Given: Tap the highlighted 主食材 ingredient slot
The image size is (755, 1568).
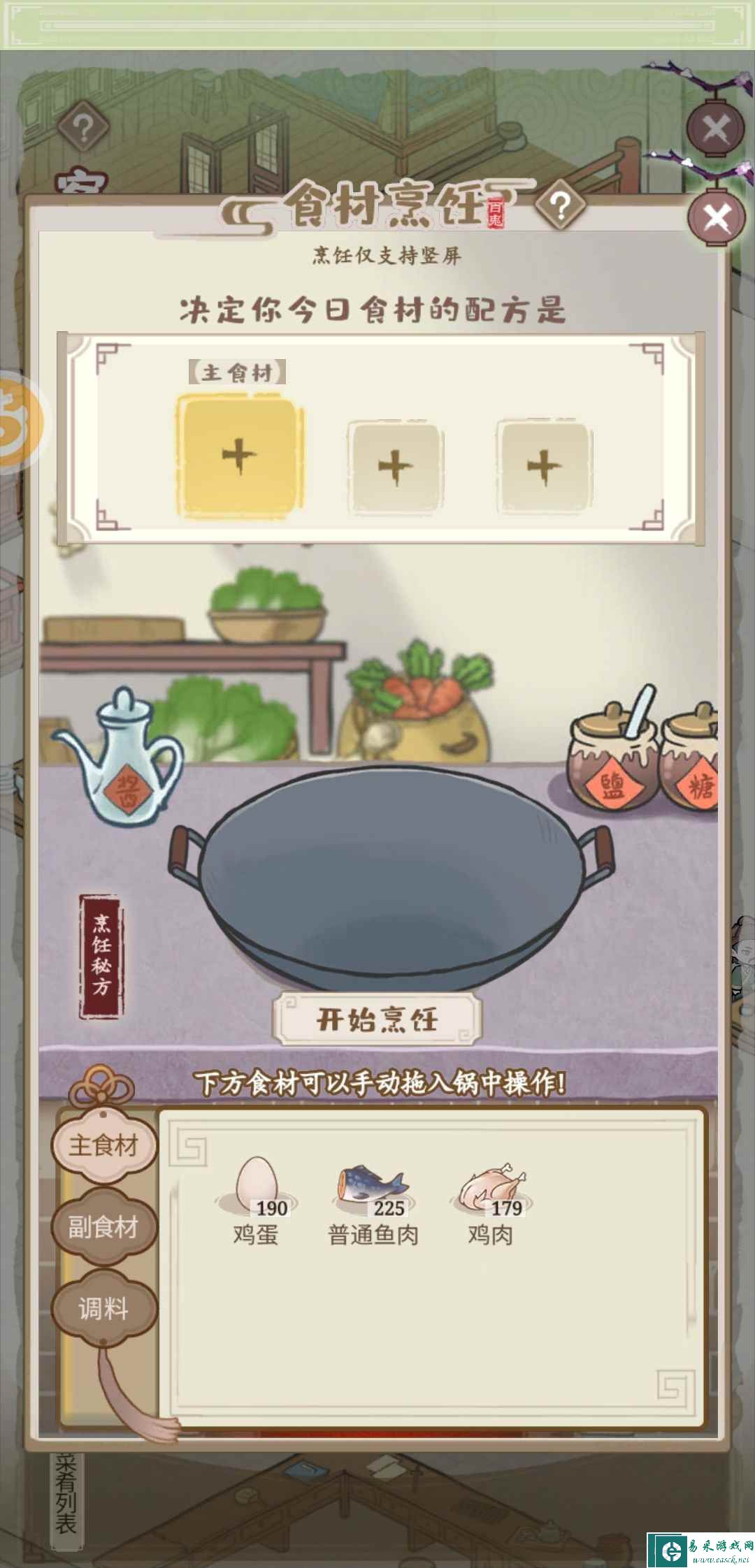Looking at the screenshot, I should 239,457.
